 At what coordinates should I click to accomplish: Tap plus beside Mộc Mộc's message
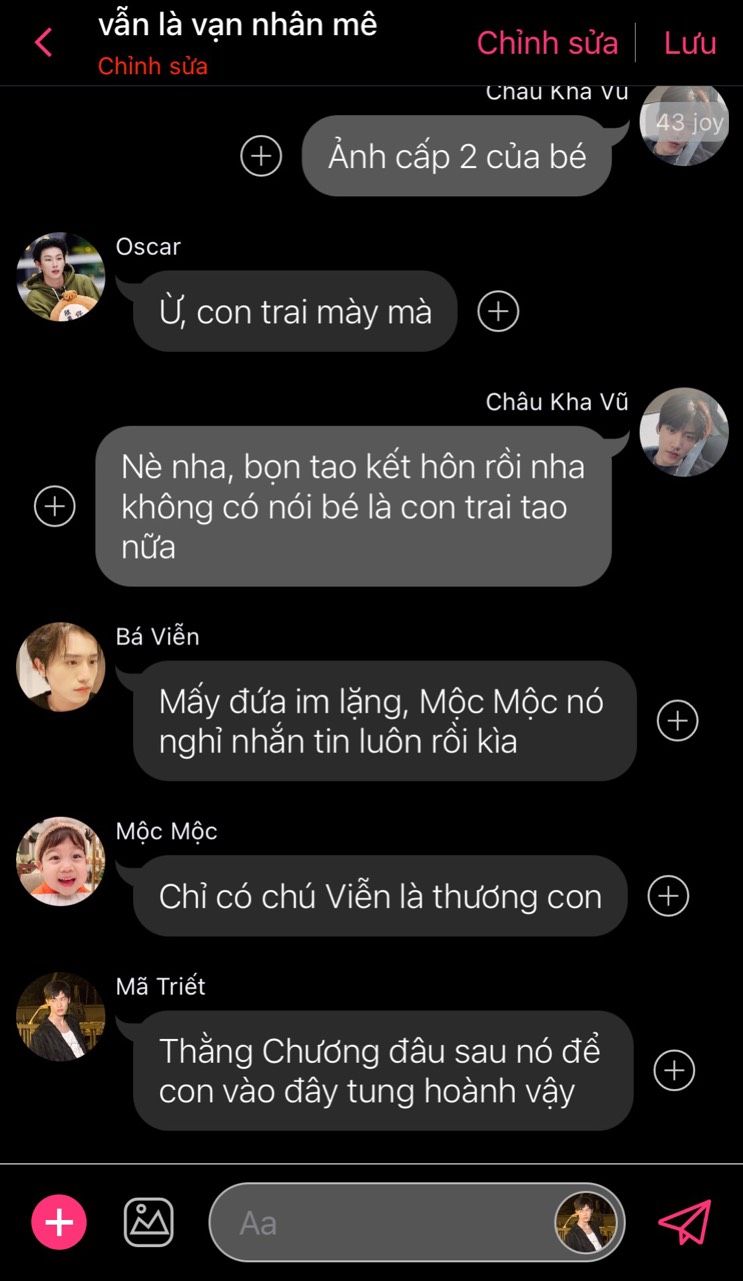[x=668, y=895]
